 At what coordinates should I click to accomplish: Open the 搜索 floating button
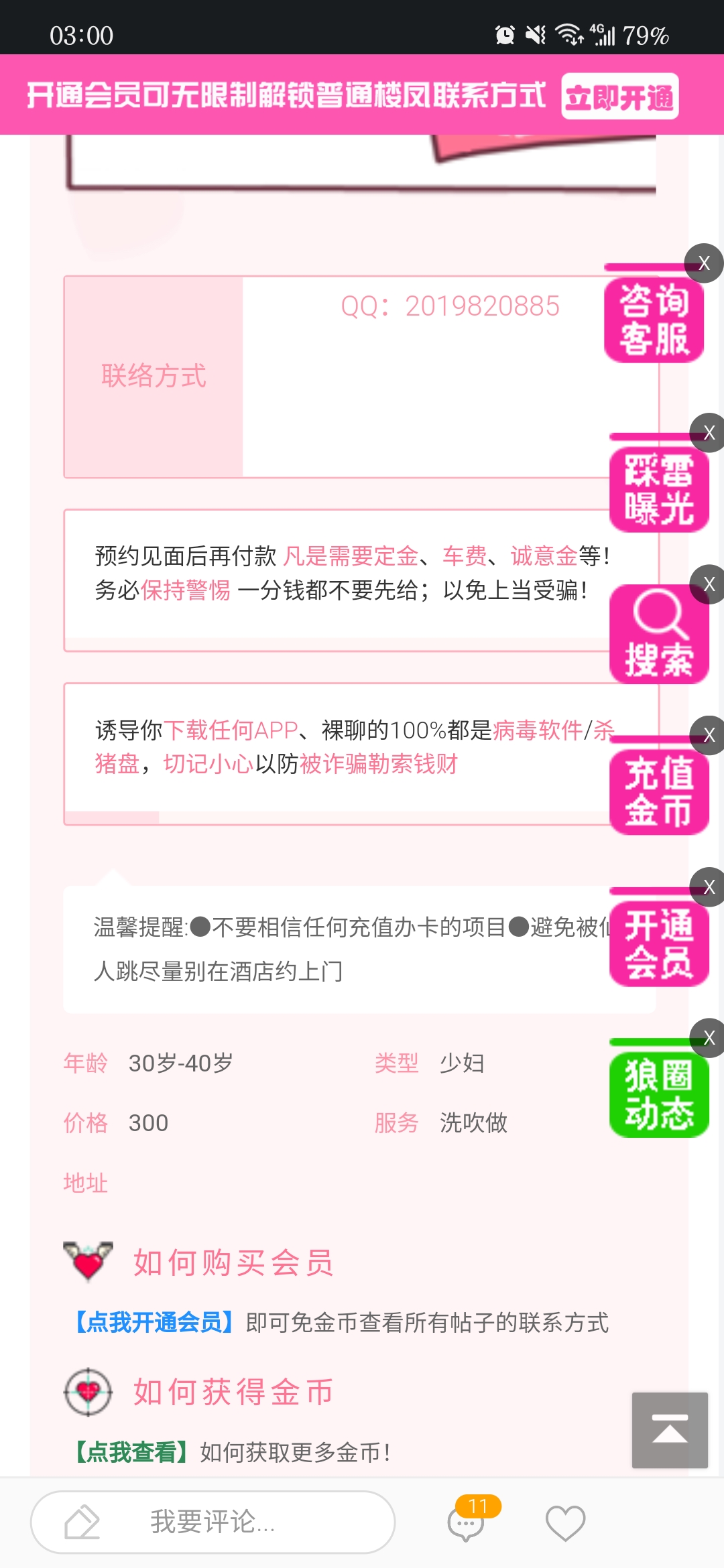pos(658,637)
